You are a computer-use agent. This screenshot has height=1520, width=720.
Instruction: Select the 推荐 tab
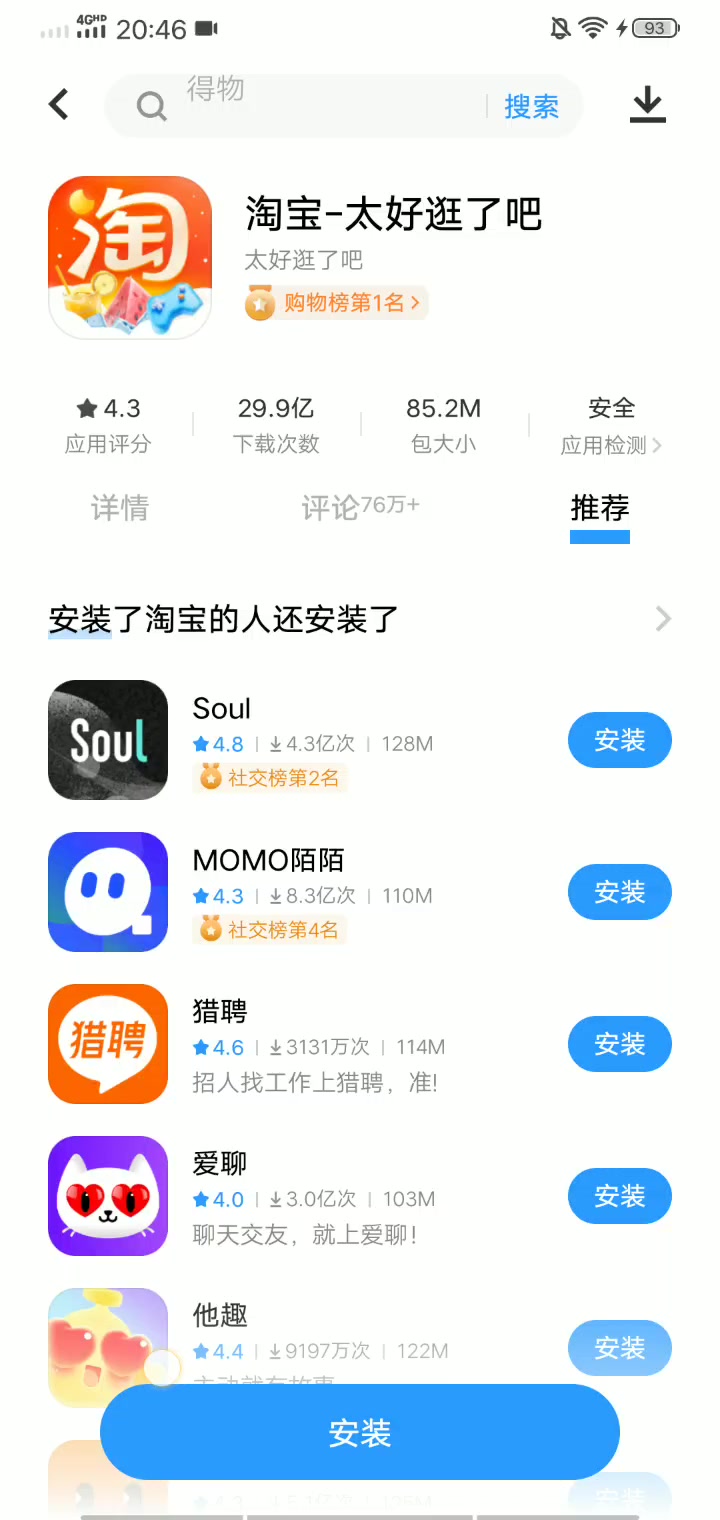(599, 508)
